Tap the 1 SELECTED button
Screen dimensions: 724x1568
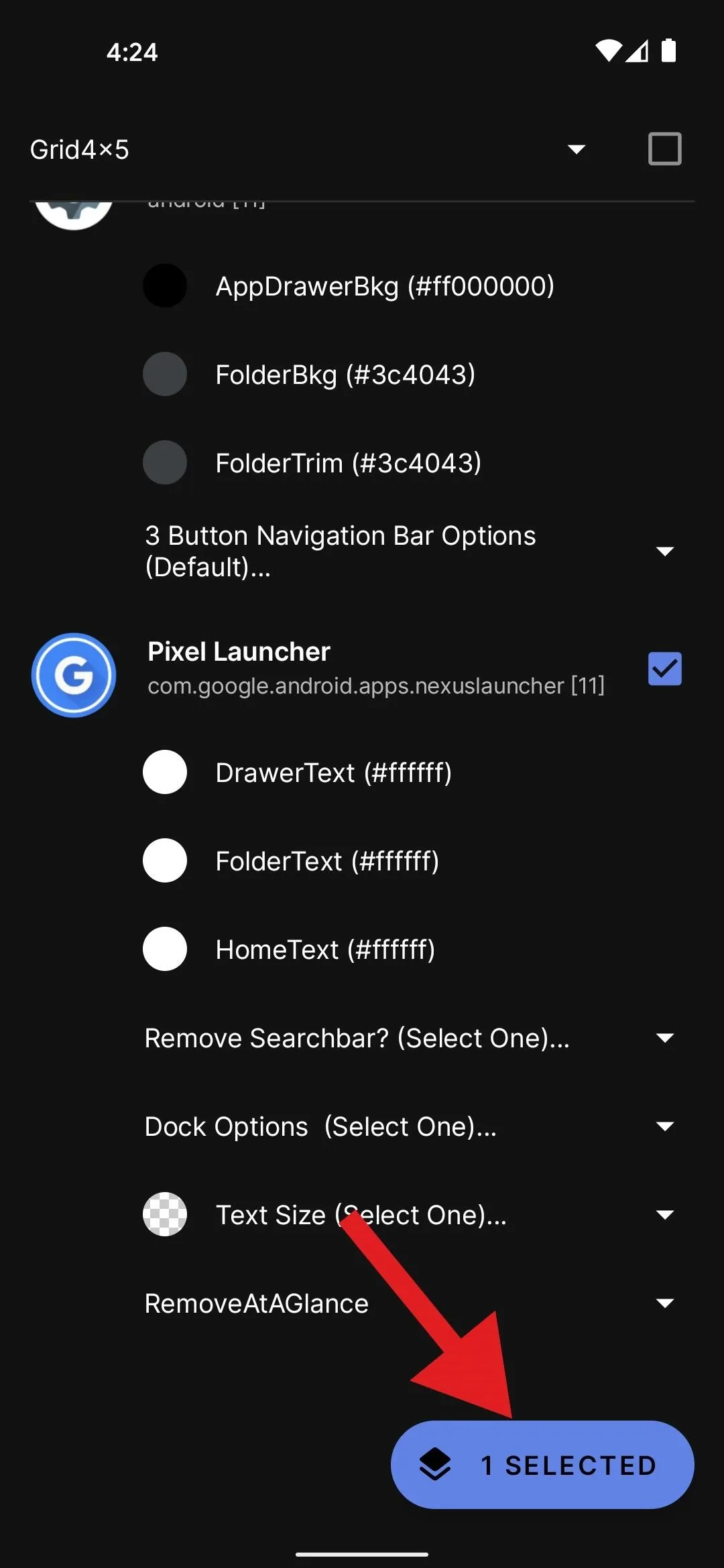click(x=542, y=1465)
